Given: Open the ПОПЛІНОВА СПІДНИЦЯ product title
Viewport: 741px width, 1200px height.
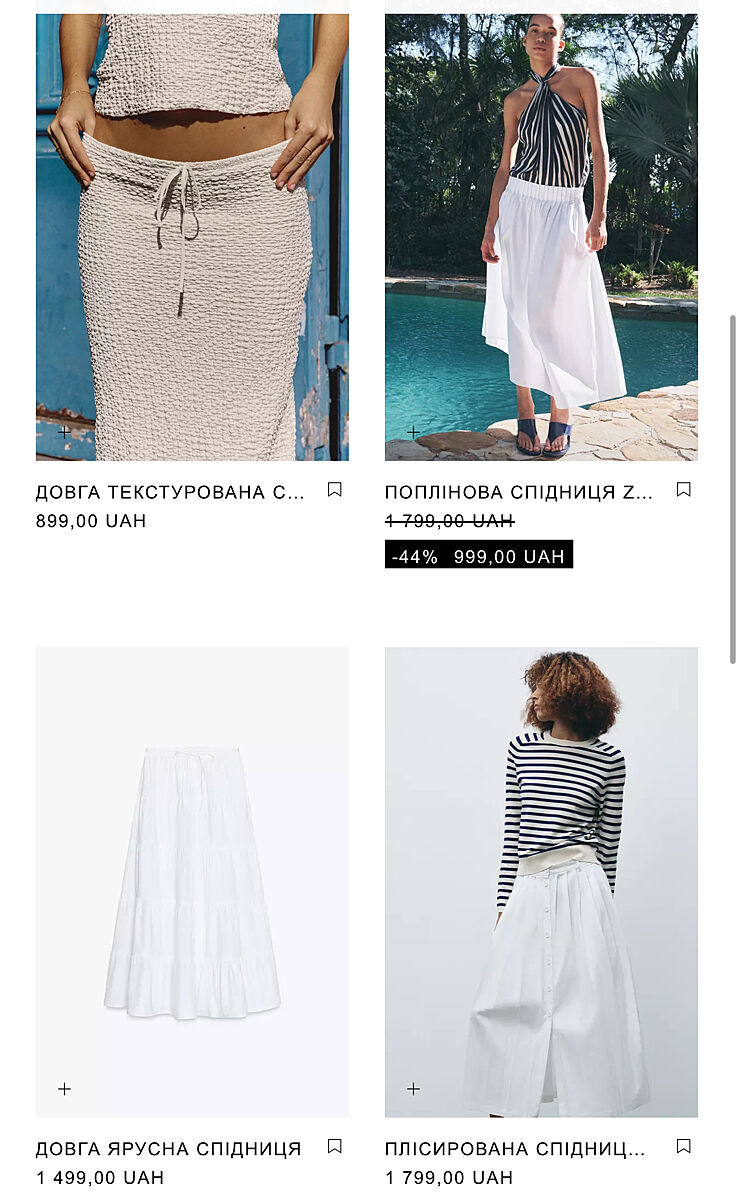Looking at the screenshot, I should tap(518, 492).
